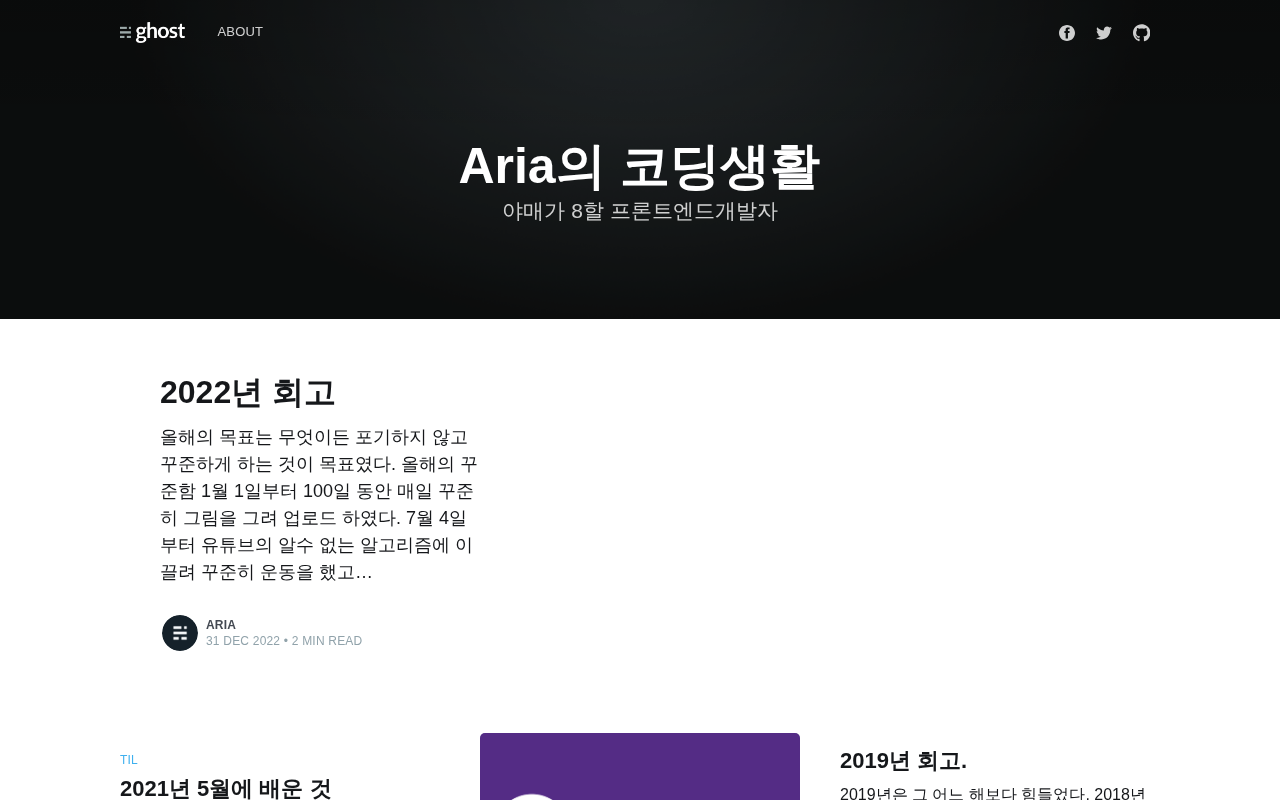Screen dimensions: 1280x800
Task: Open the purple post thumbnail
Action: pyautogui.click(x=640, y=768)
